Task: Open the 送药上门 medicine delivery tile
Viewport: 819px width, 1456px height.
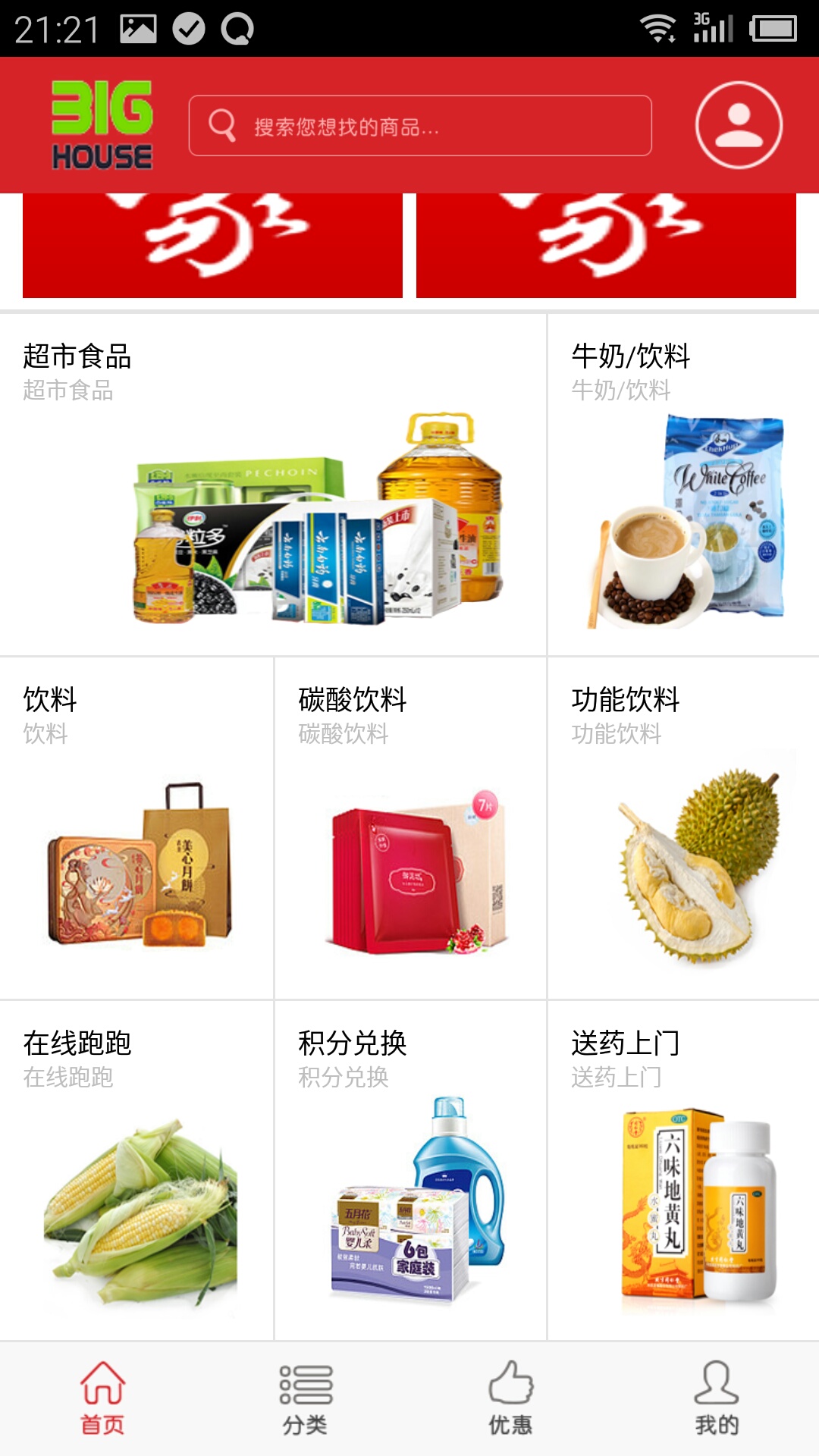Action: 683,1171
